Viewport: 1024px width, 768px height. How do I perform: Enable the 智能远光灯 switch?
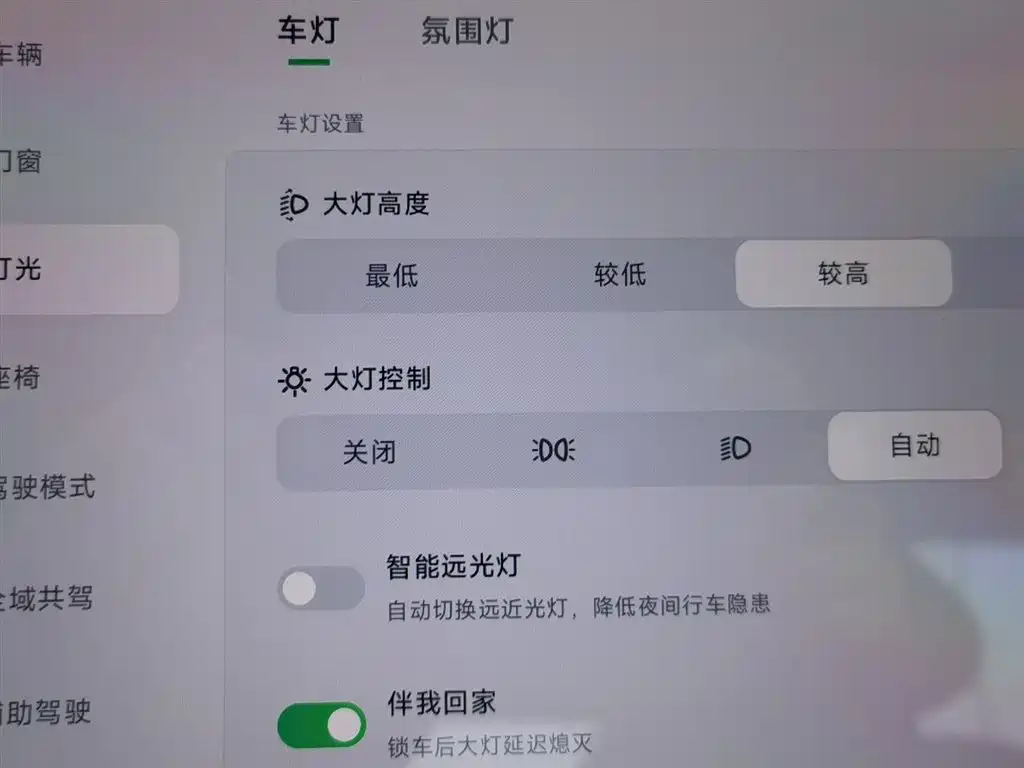tap(321, 588)
